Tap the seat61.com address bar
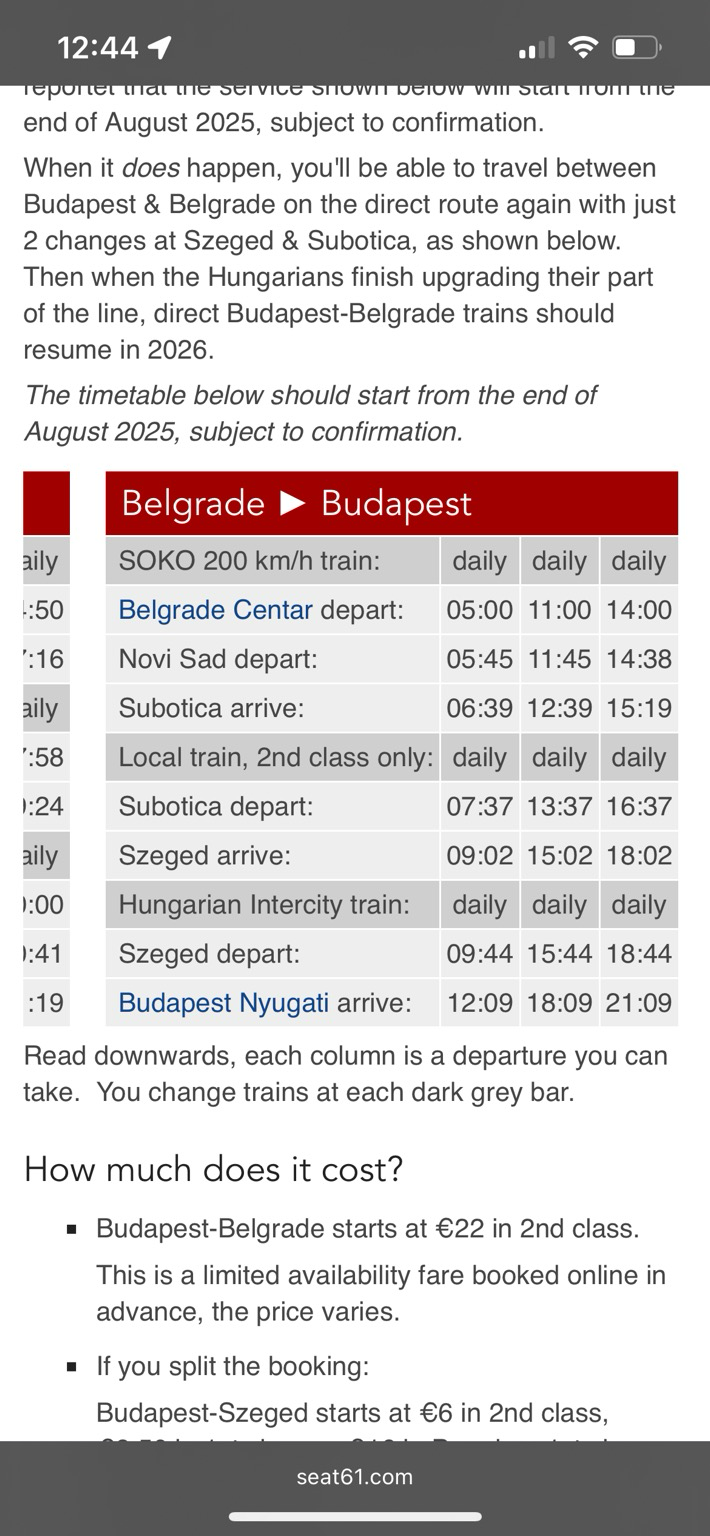The height and width of the screenshot is (1536, 710). pos(355,1477)
